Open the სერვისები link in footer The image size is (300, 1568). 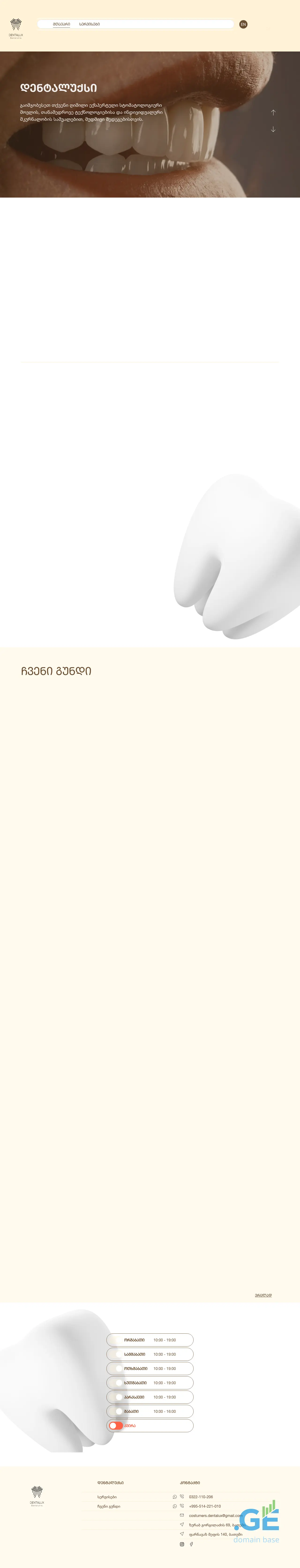tap(107, 1497)
